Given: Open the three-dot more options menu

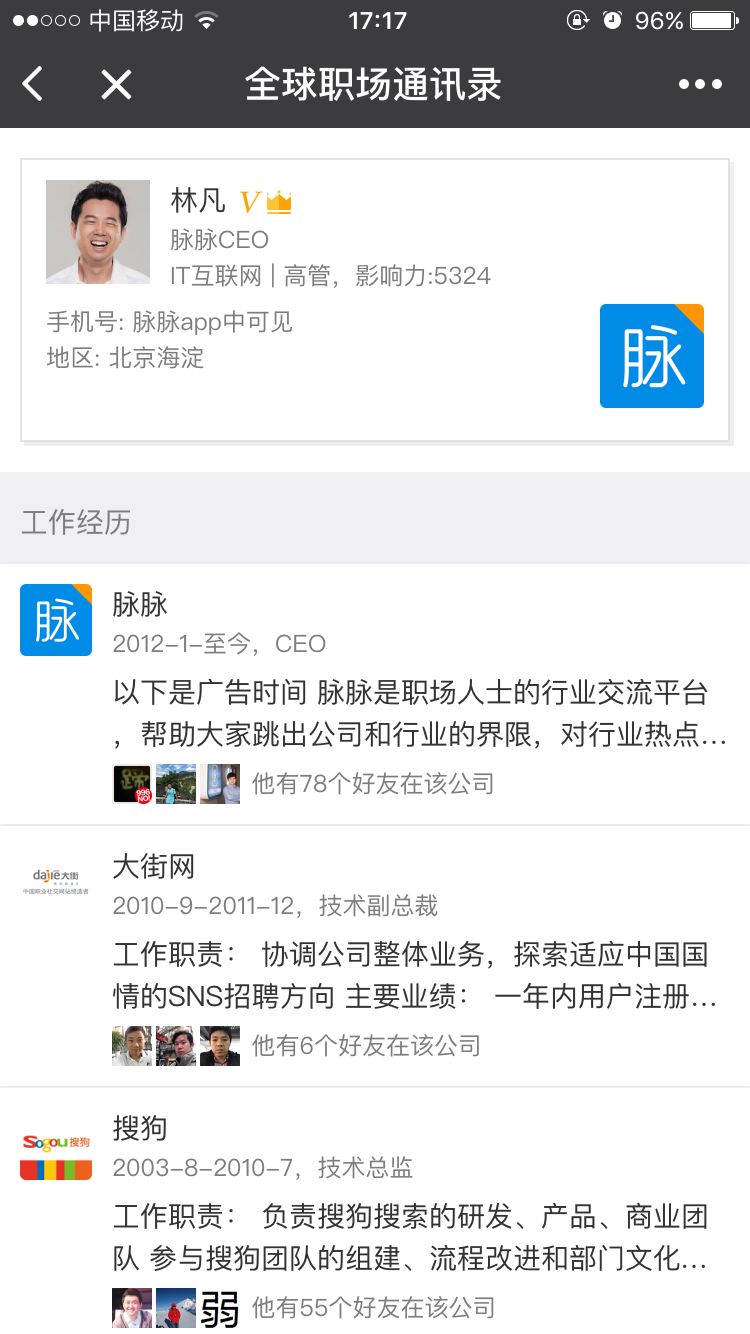Looking at the screenshot, I should point(700,85).
